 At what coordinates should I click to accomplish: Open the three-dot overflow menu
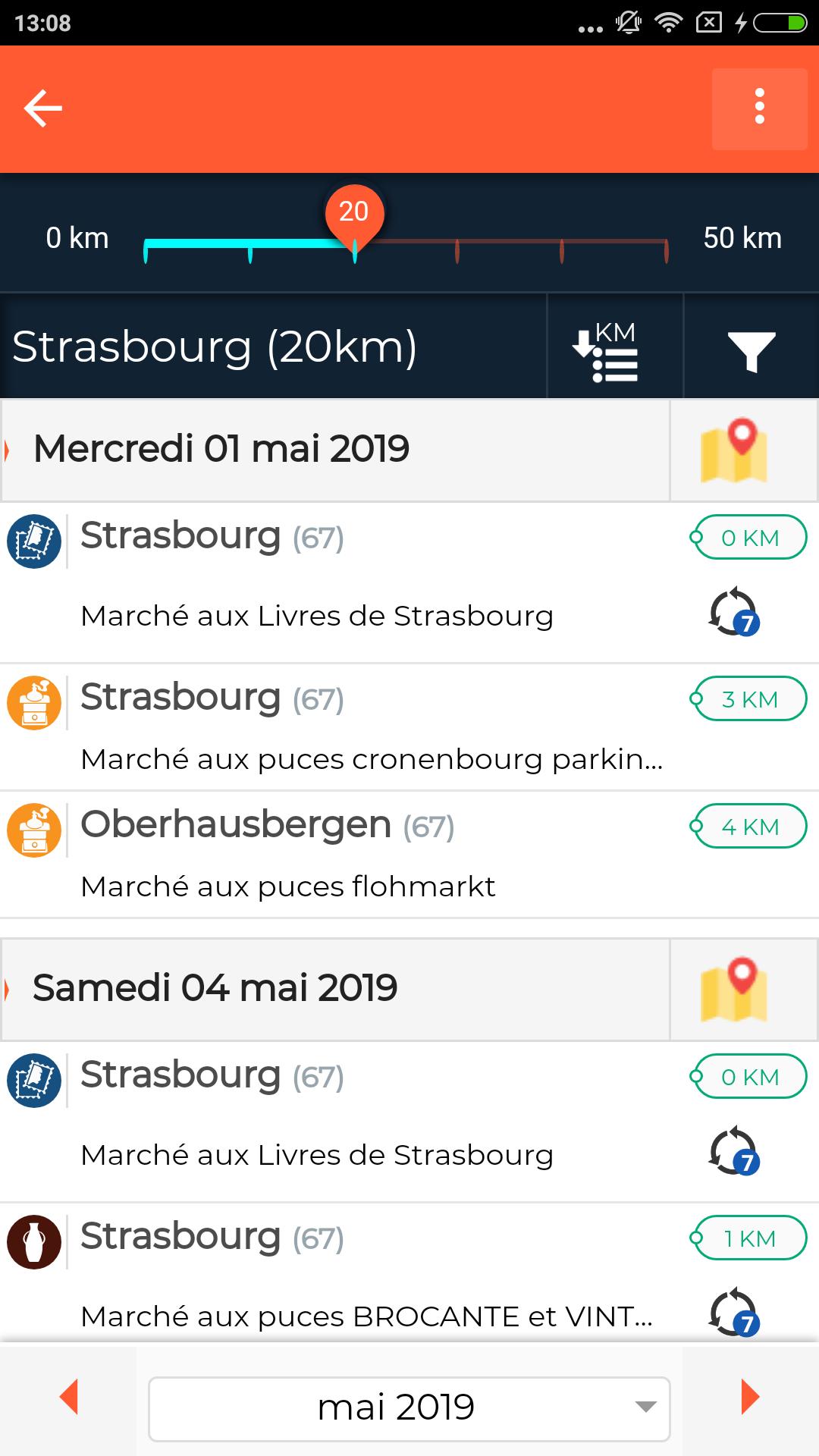(x=759, y=108)
